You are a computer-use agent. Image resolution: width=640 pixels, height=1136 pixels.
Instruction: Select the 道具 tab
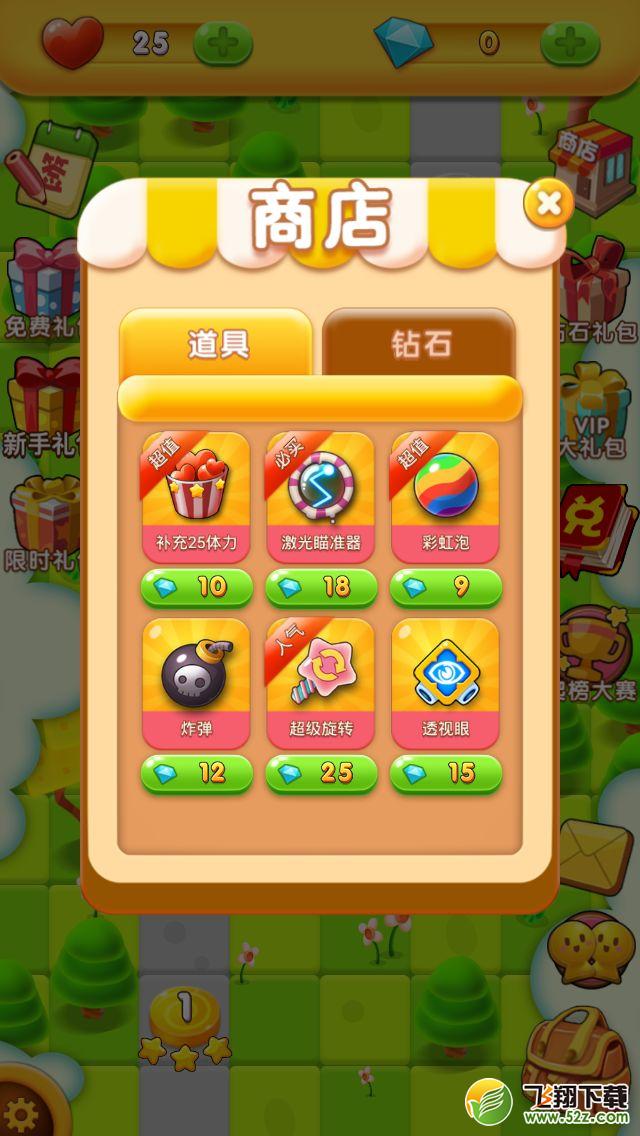pyautogui.click(x=216, y=343)
